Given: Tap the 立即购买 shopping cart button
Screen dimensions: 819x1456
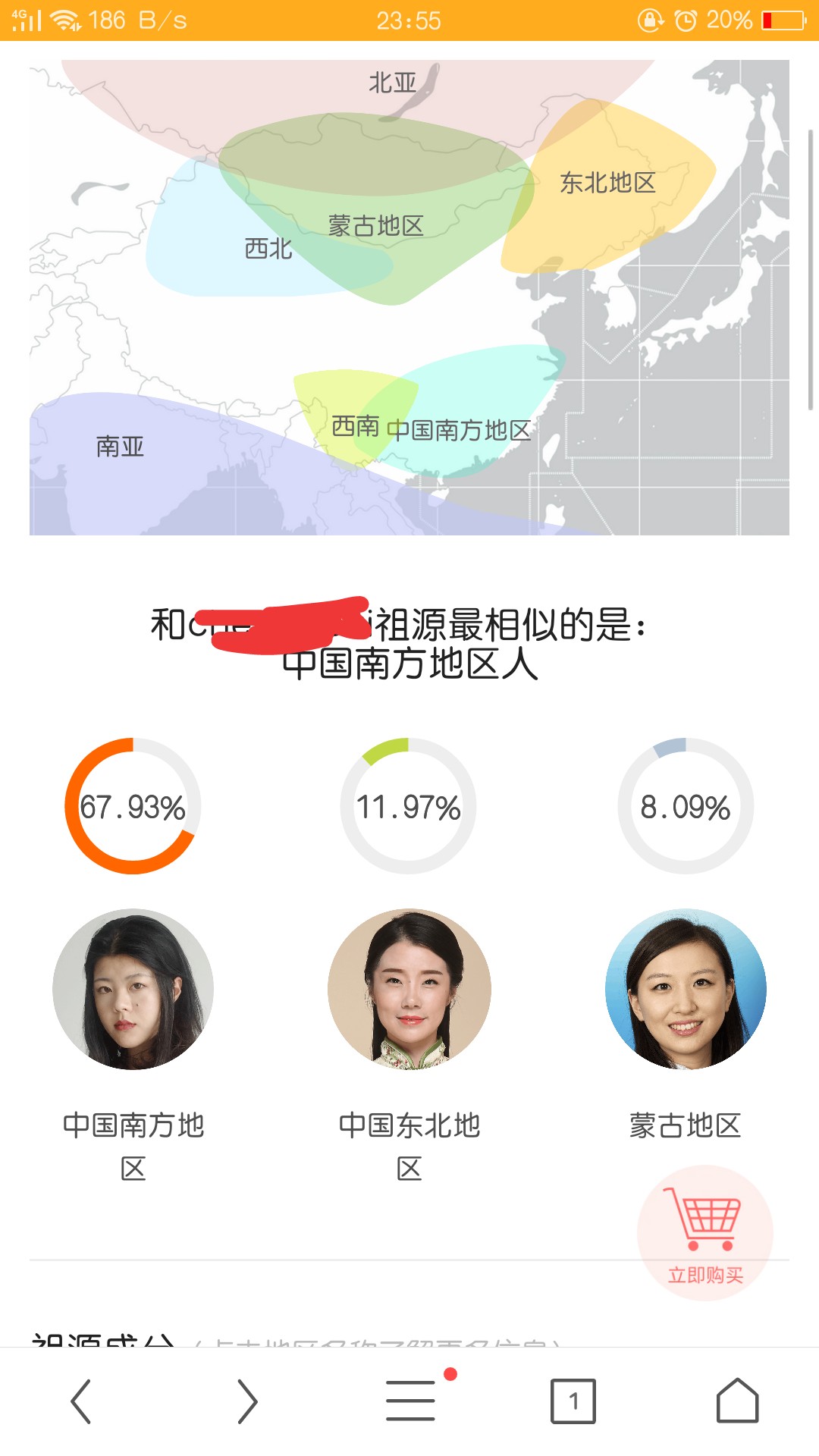Looking at the screenshot, I should coord(704,1233).
